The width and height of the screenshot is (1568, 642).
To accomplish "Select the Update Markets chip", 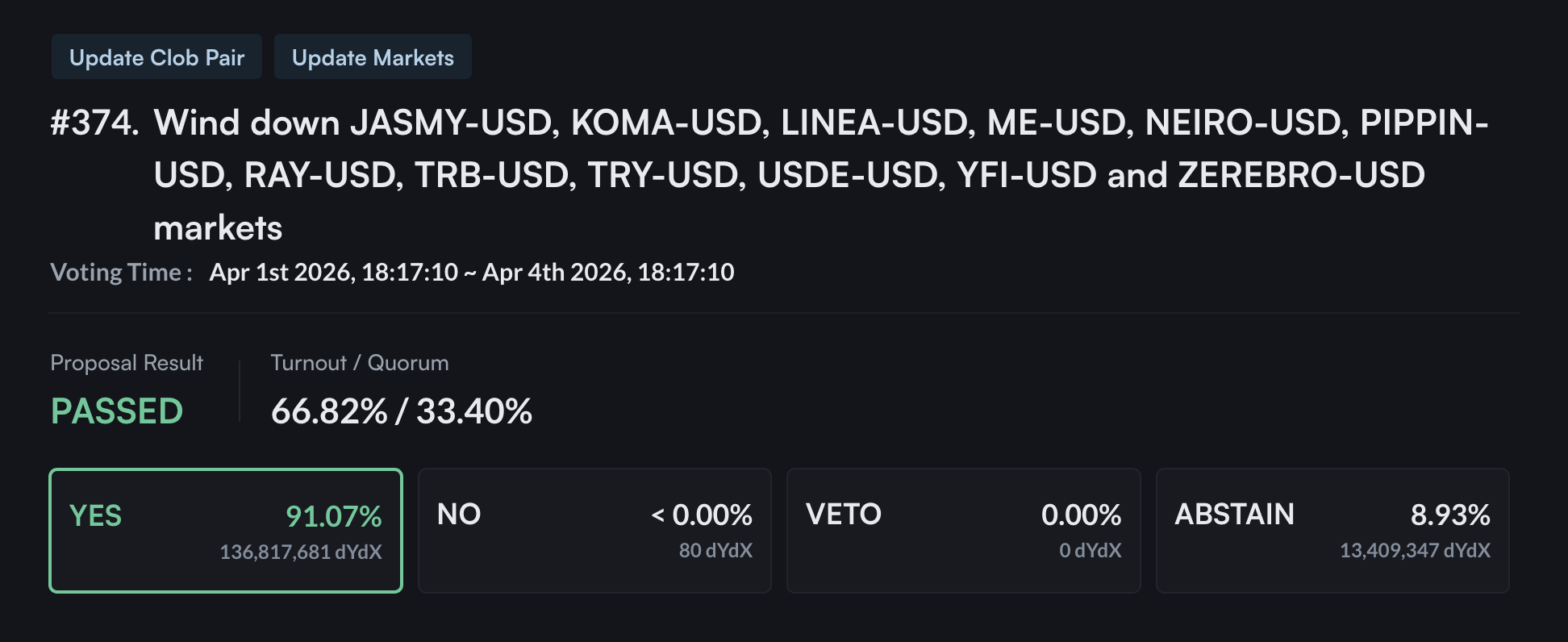I will click(373, 57).
